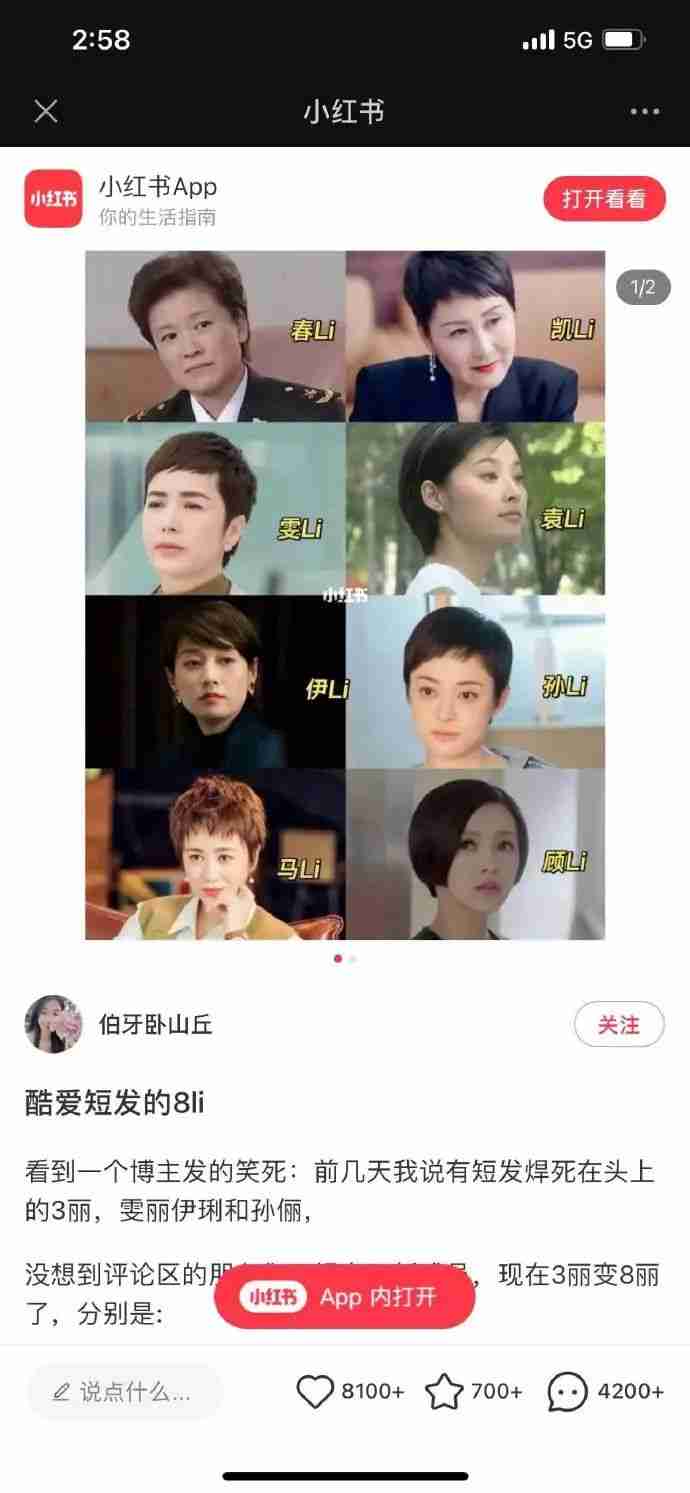690x1493 pixels.
Task: Favorite the post with star icon
Action: (x=444, y=1391)
